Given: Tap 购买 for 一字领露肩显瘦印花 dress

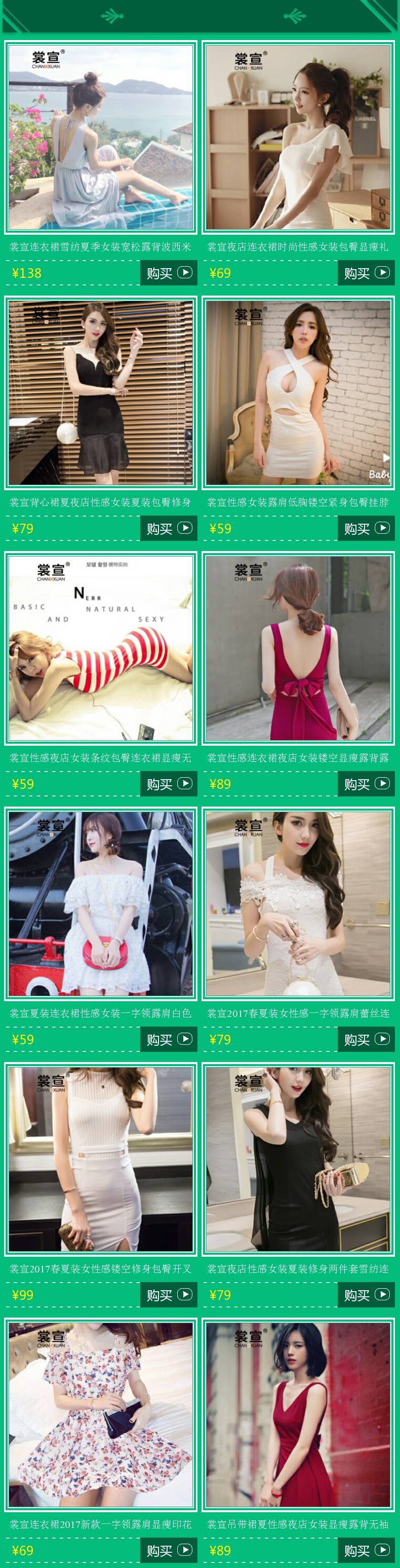Looking at the screenshot, I should click(x=169, y=1550).
